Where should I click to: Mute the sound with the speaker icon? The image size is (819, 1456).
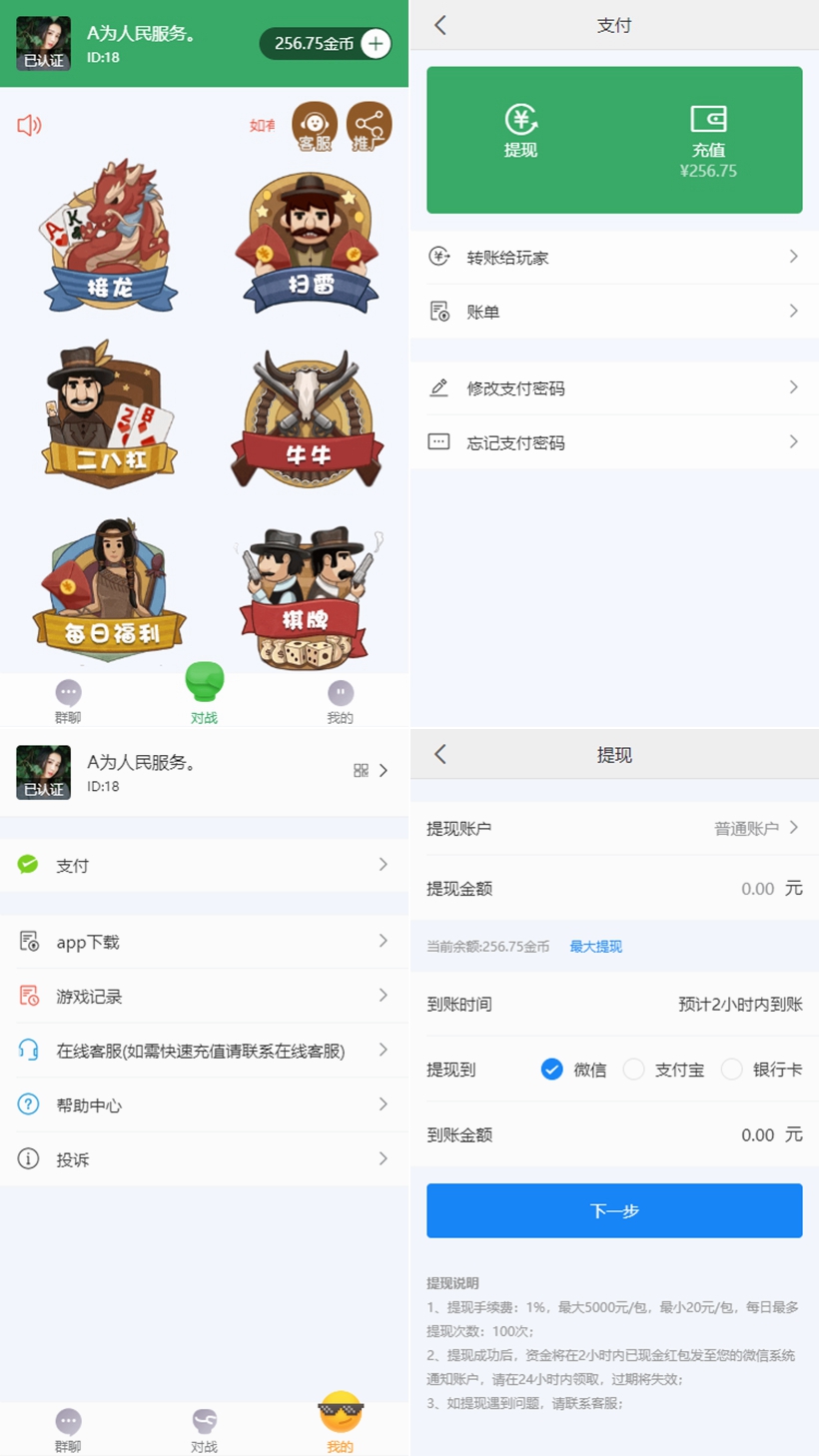coord(29,126)
